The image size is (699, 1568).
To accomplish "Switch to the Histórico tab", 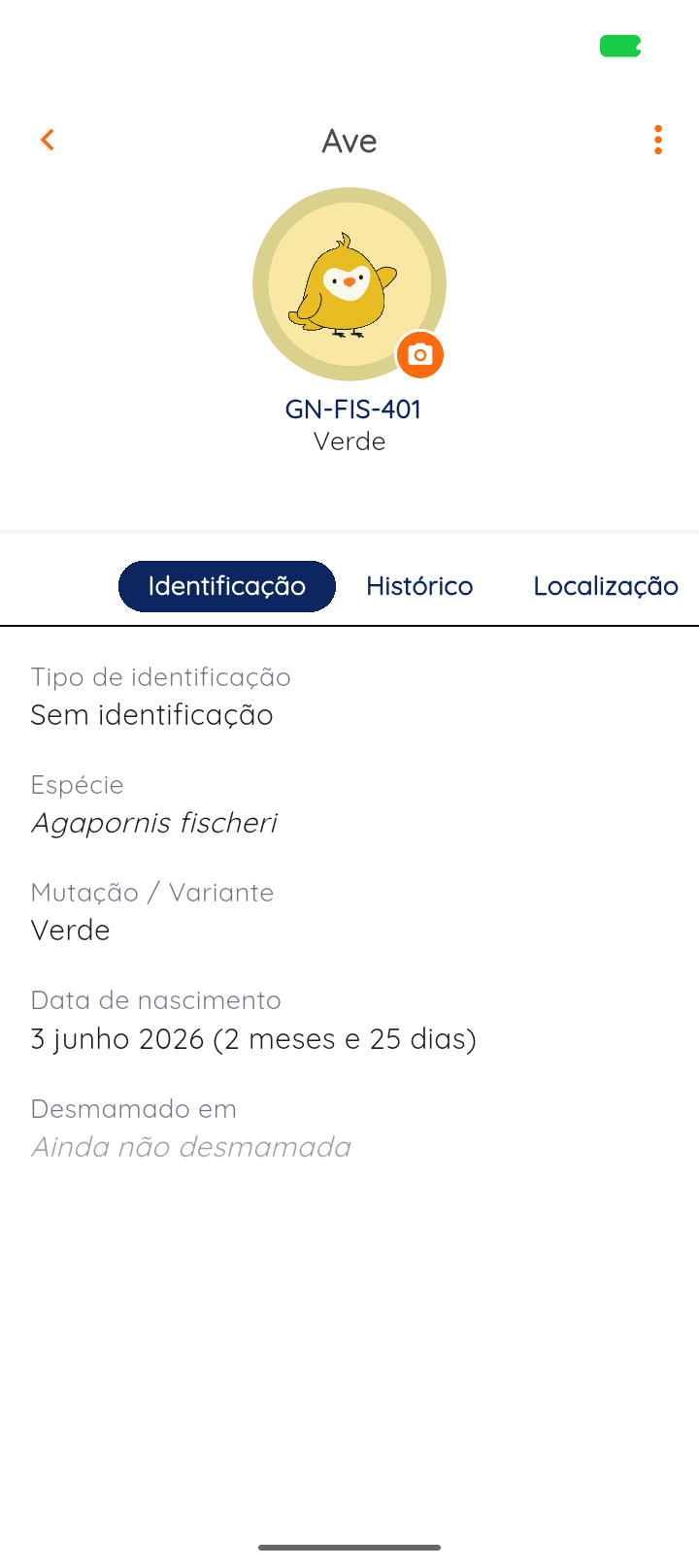I will (419, 586).
